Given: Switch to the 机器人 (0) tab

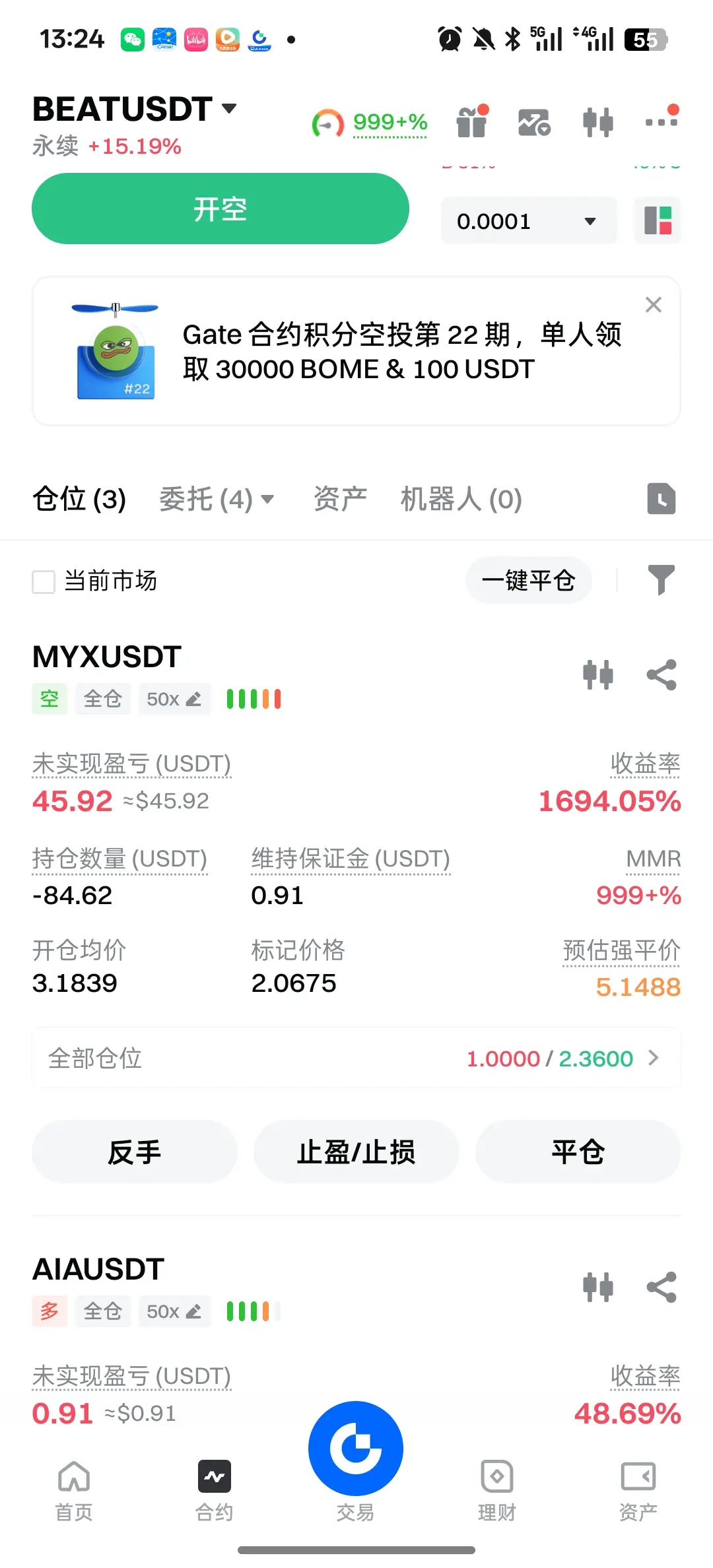Looking at the screenshot, I should 461,500.
